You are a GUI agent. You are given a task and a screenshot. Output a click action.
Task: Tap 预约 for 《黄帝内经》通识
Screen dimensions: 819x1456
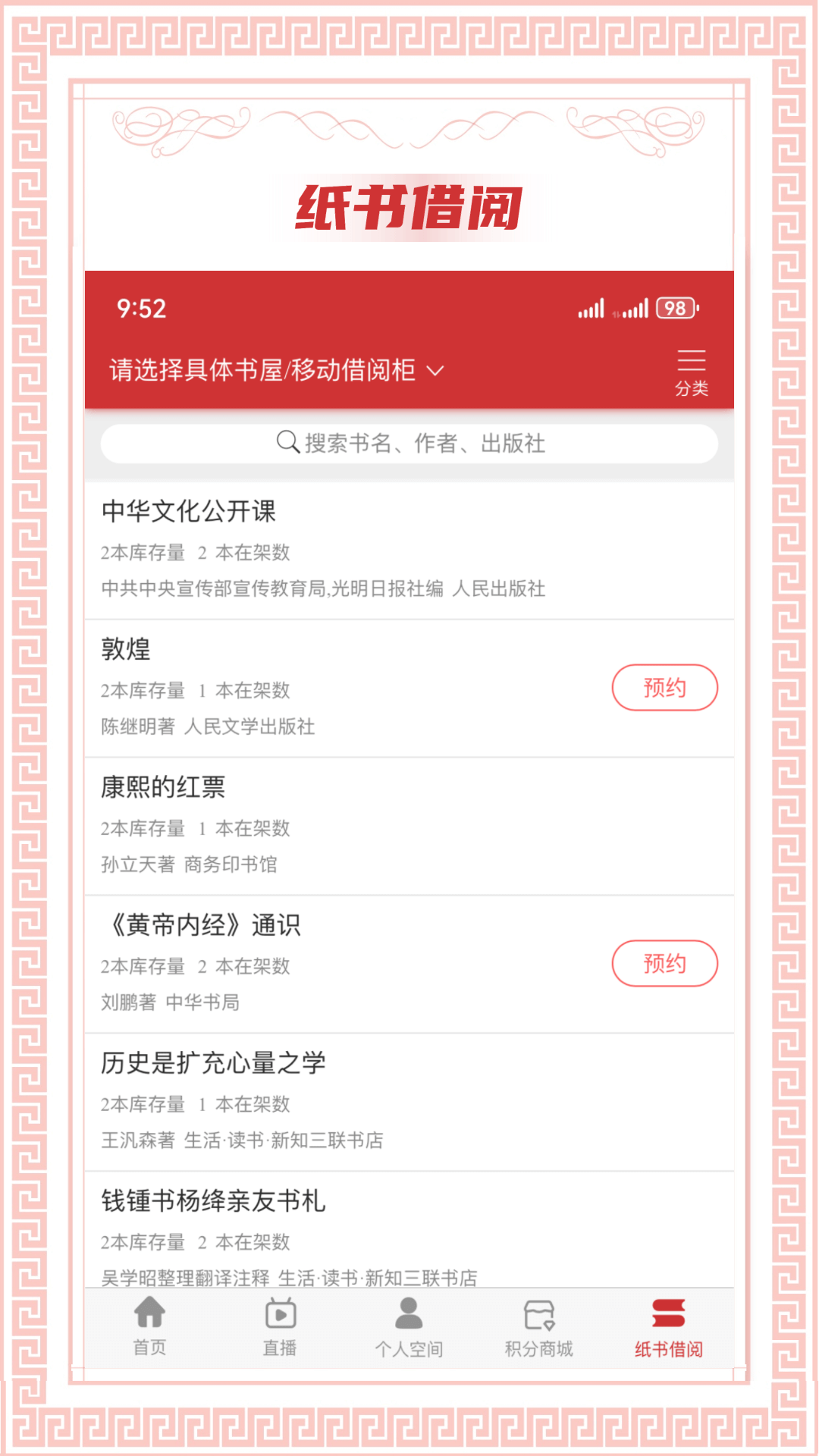(664, 964)
